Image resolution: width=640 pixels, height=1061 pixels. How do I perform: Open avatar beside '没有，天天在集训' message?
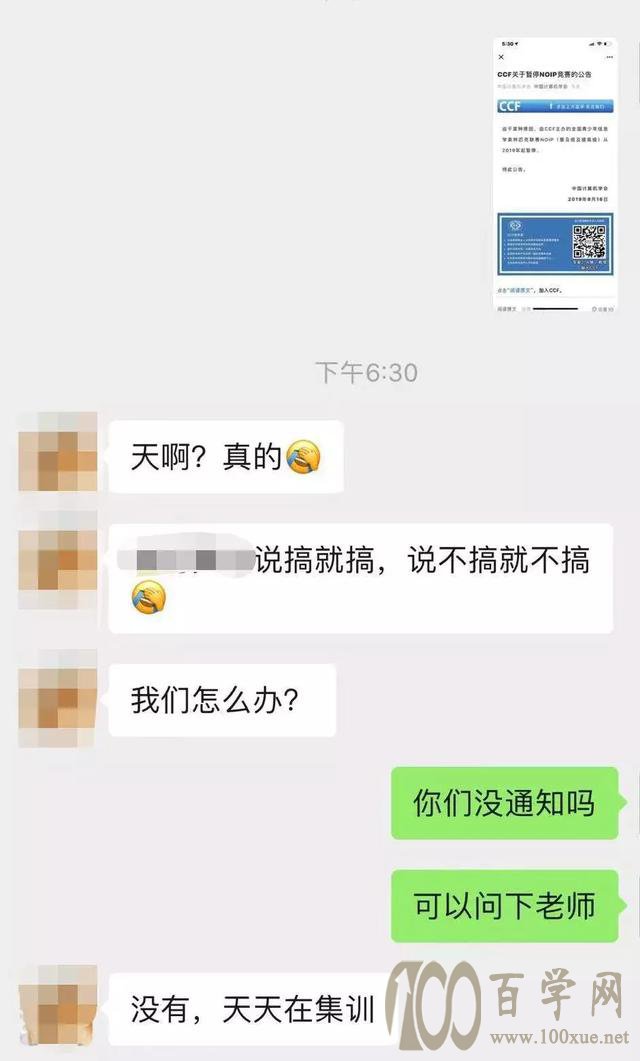(57, 1004)
